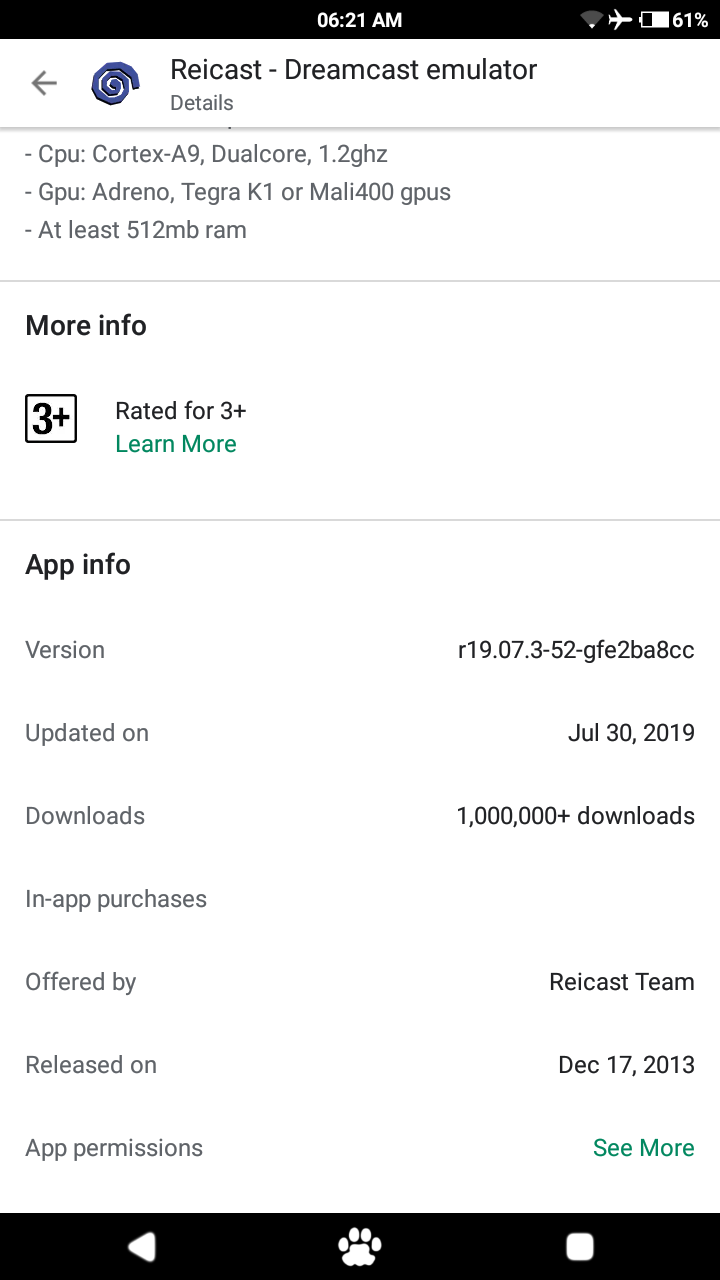This screenshot has height=1280, width=720.
Task: Open Learn More about the rating
Action: point(176,443)
